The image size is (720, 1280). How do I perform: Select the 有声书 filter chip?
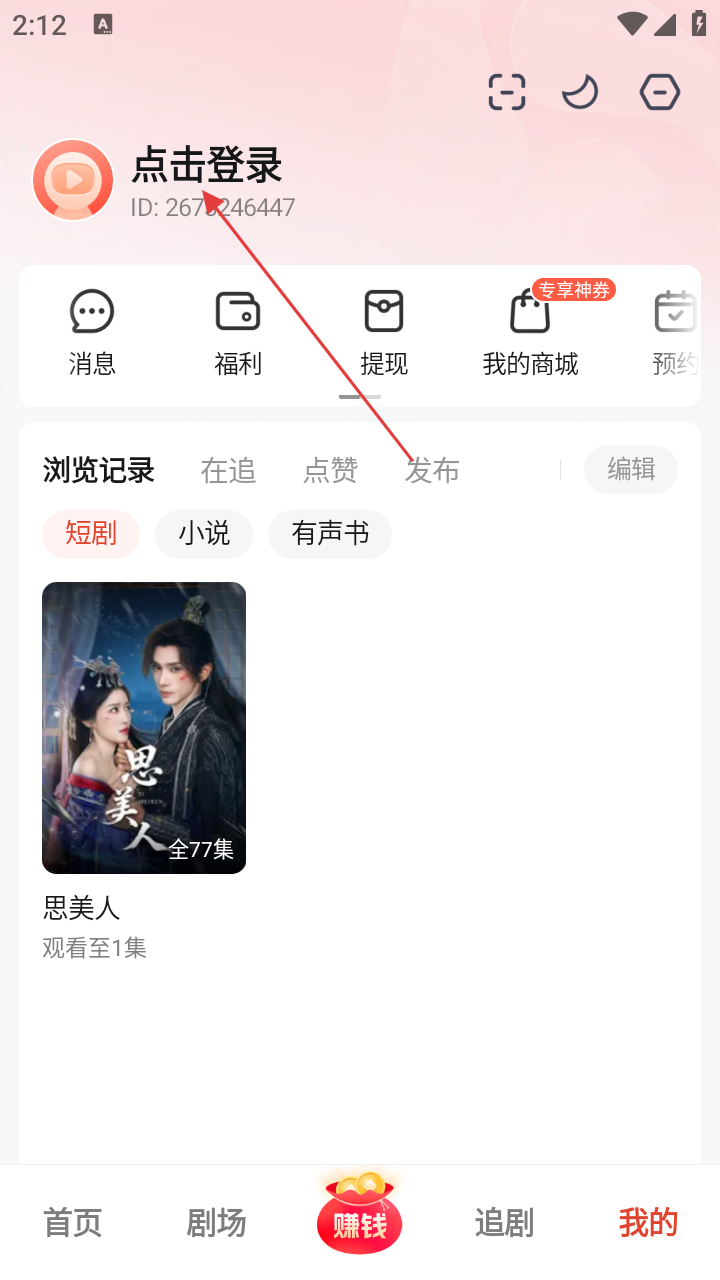tap(330, 534)
